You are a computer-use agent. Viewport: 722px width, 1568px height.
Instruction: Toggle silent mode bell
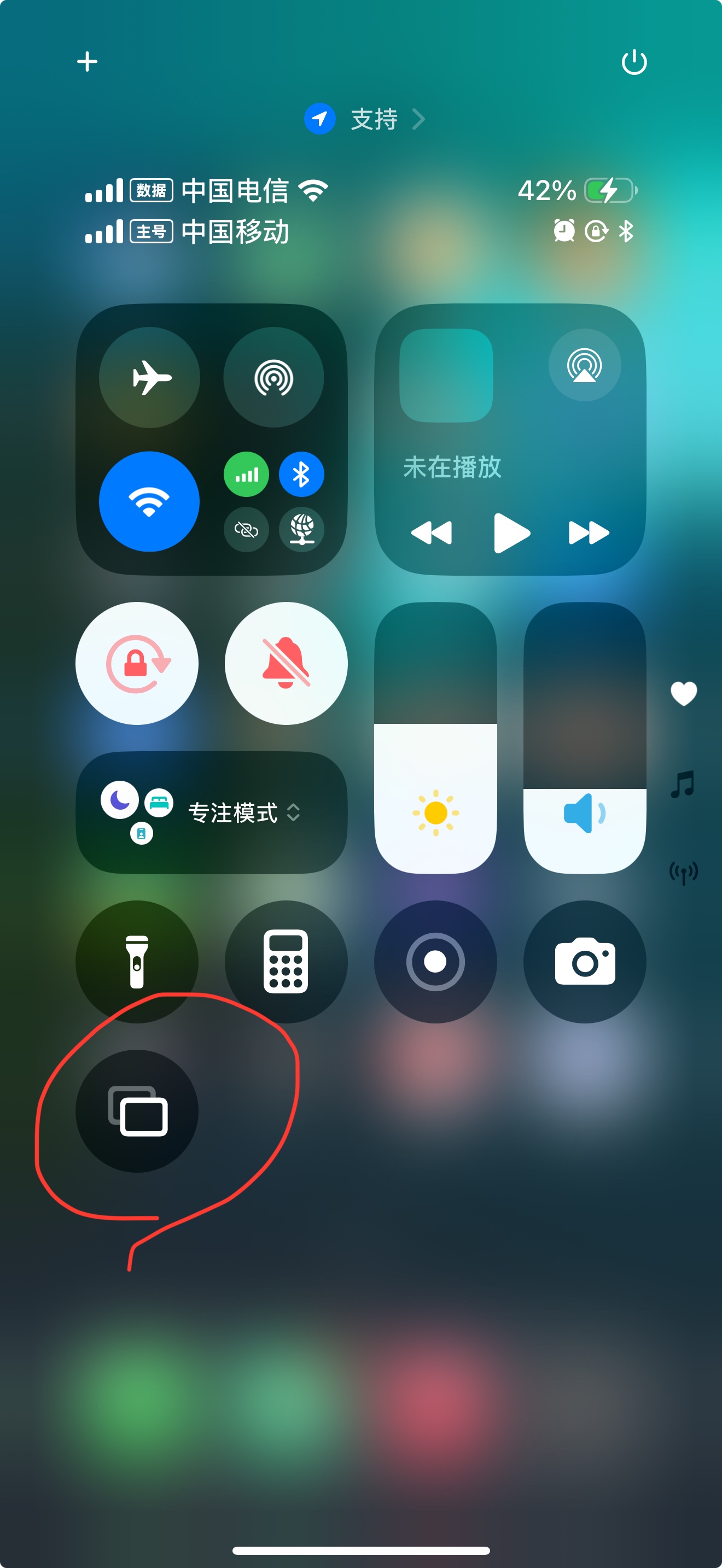(286, 664)
